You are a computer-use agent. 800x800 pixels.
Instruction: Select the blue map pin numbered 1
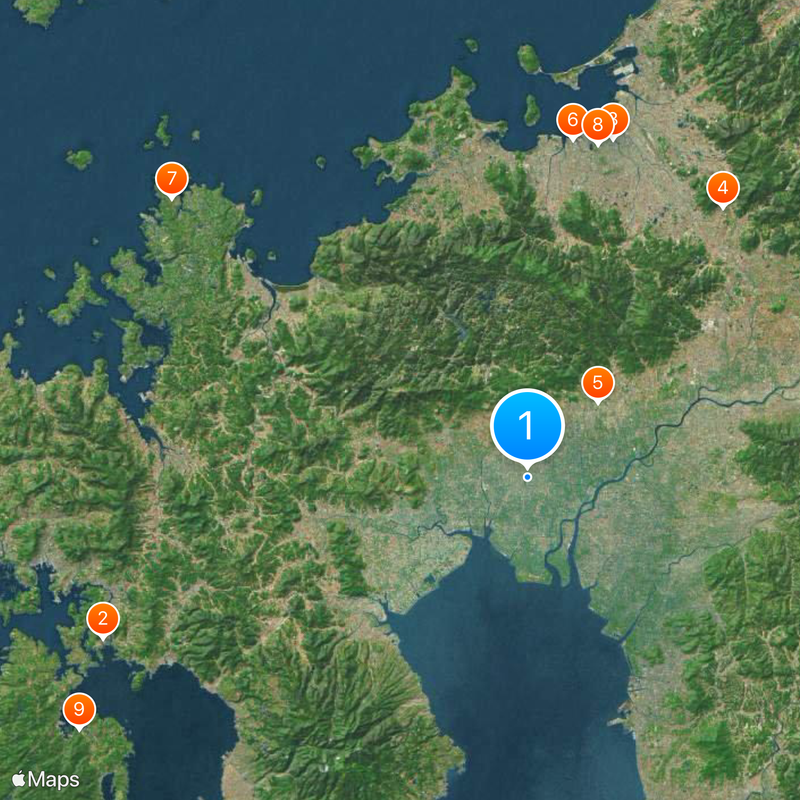coord(527,427)
